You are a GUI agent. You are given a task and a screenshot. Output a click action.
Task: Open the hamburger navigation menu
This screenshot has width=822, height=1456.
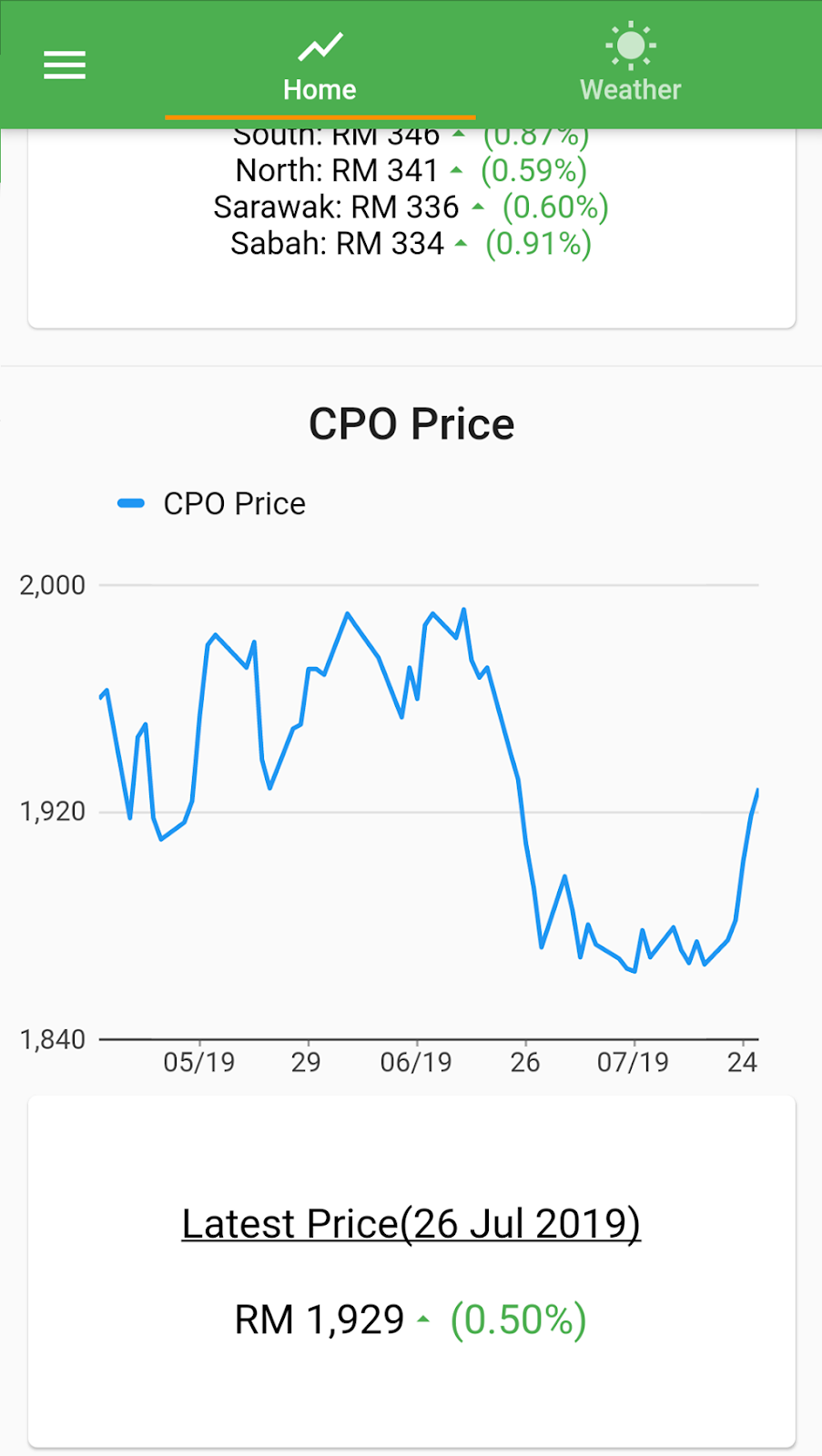[65, 65]
